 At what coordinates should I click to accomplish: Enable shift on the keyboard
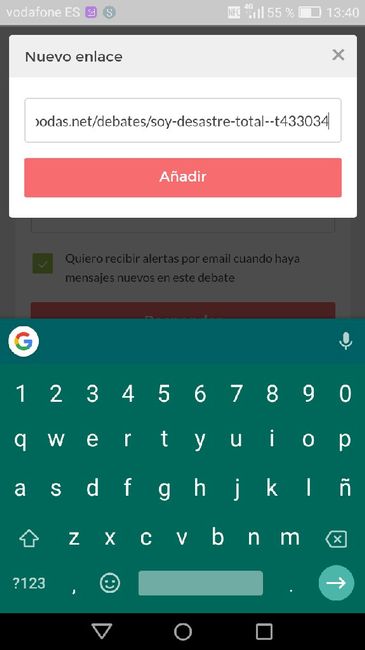[x=29, y=538]
